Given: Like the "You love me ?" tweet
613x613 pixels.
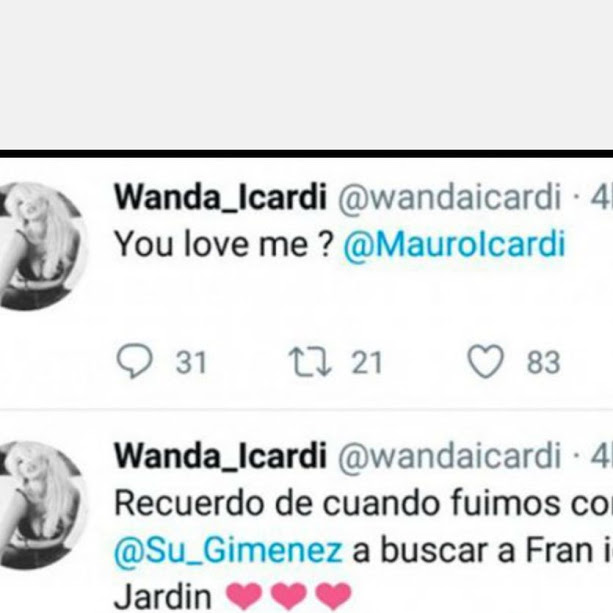Looking at the screenshot, I should 486,362.
